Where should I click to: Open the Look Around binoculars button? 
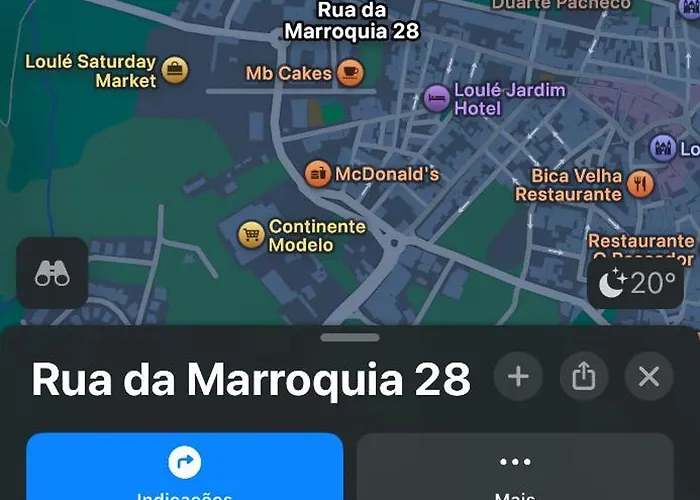click(x=52, y=273)
